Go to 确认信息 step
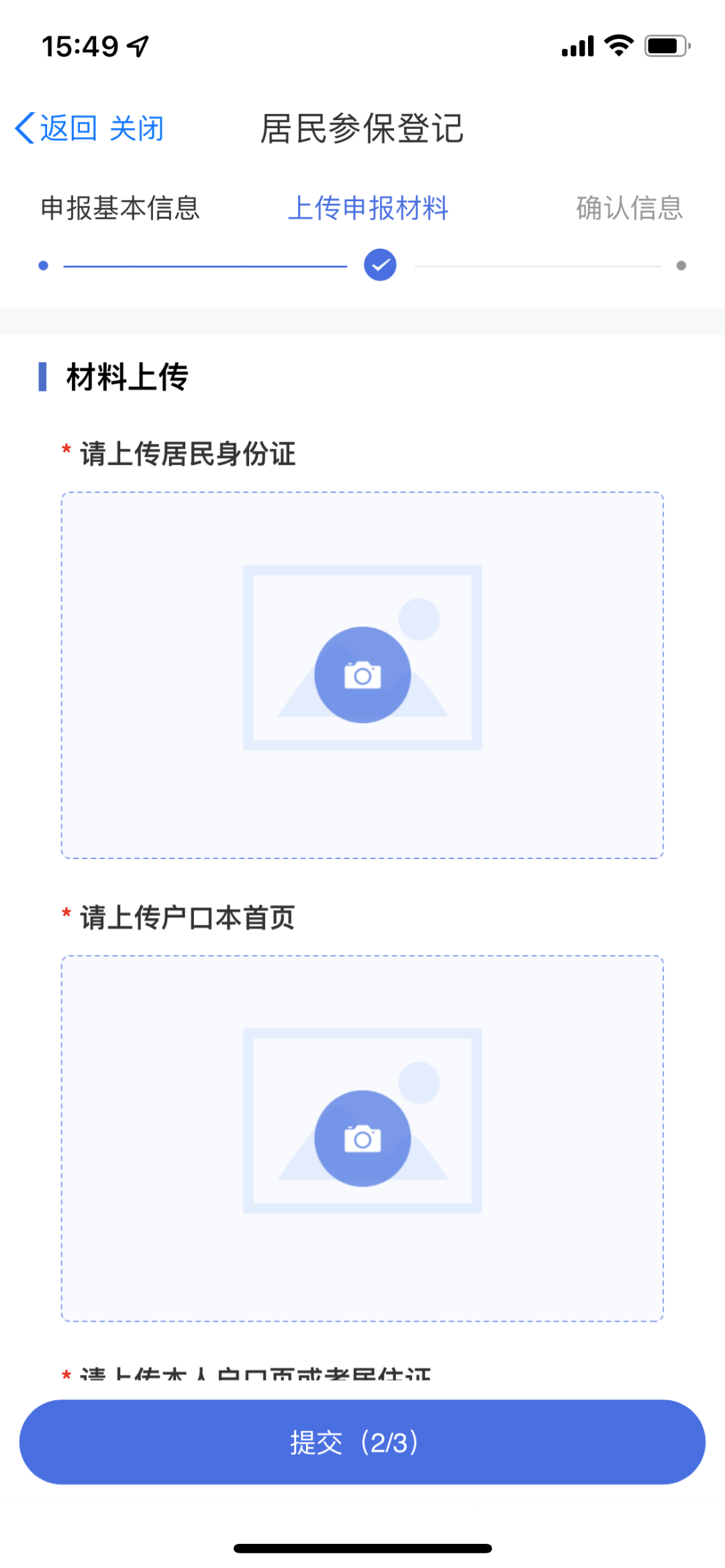This screenshot has width=725, height=1568. click(629, 208)
